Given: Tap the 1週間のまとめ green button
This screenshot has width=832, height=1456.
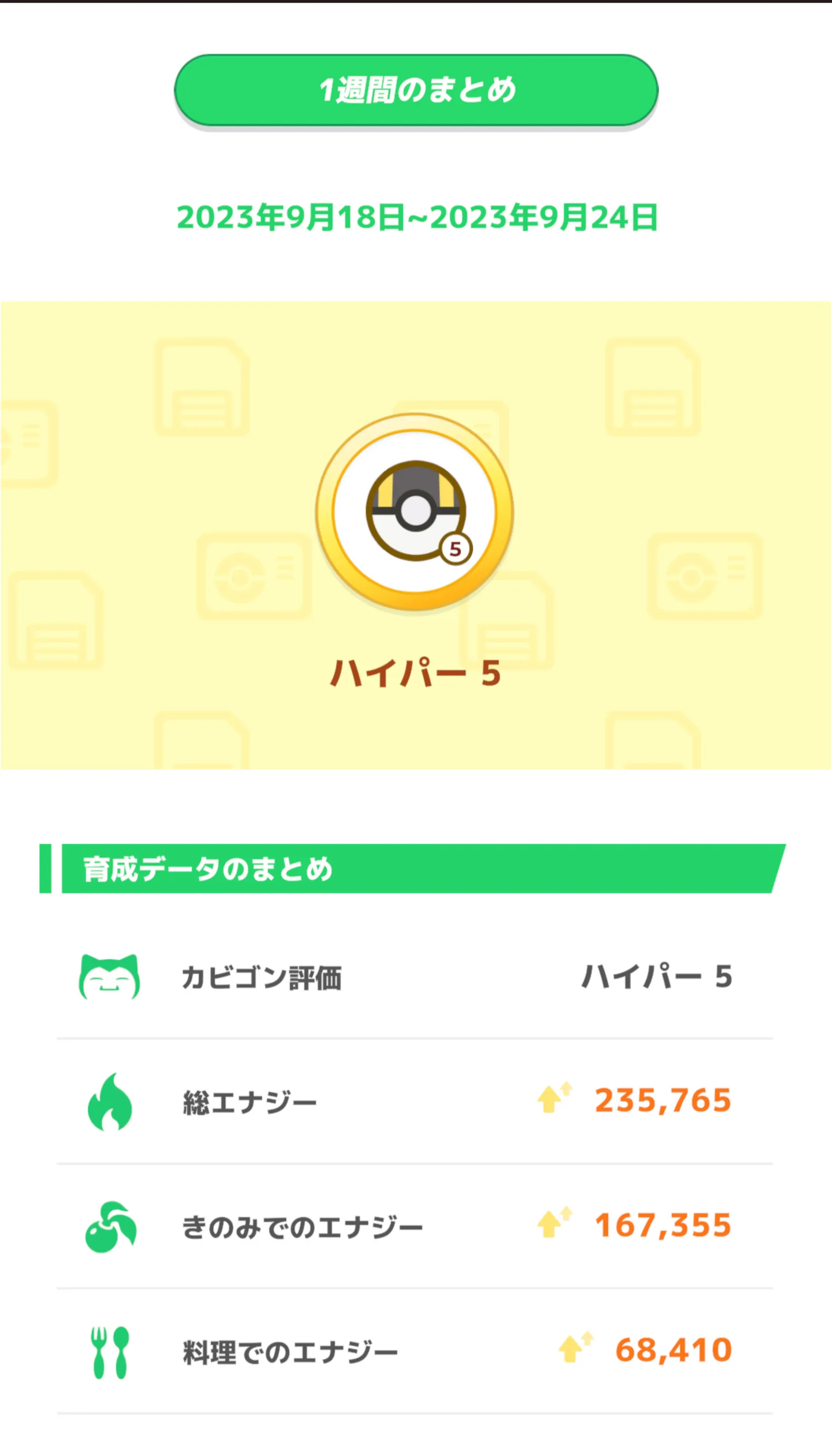Looking at the screenshot, I should coord(416,90).
